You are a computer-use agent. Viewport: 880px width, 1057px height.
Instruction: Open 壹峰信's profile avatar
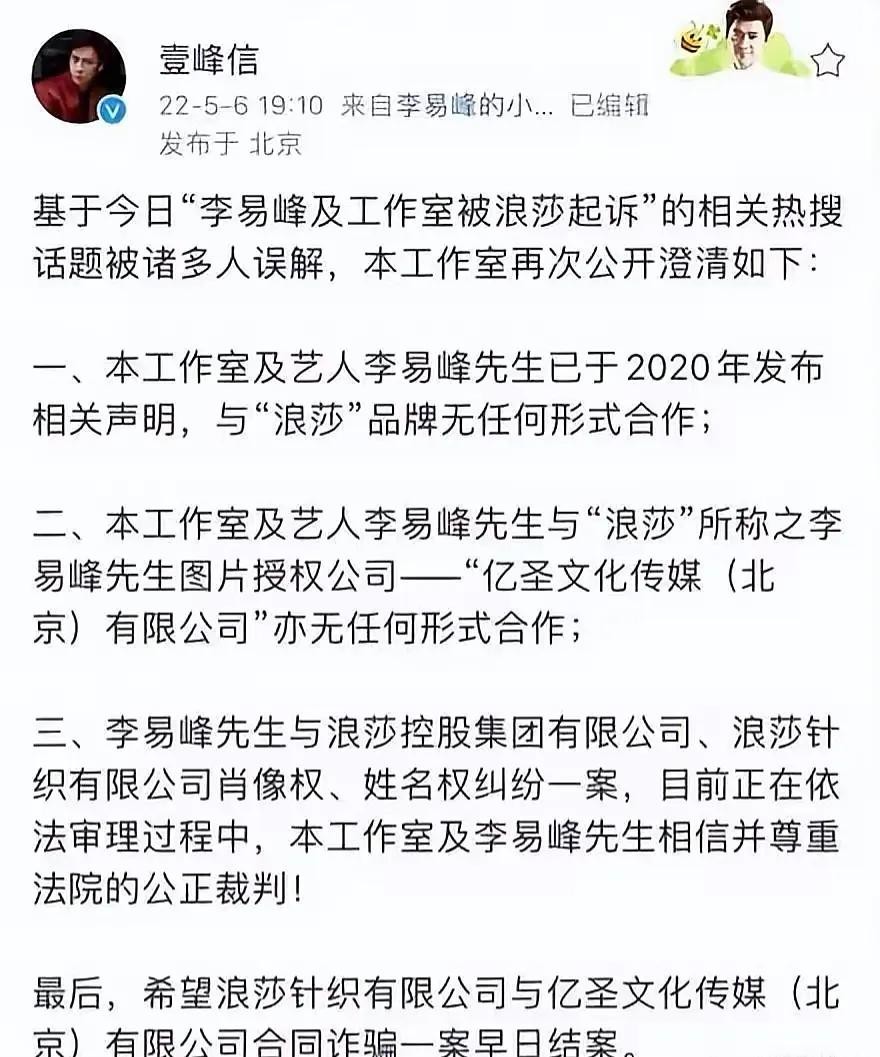(78, 76)
